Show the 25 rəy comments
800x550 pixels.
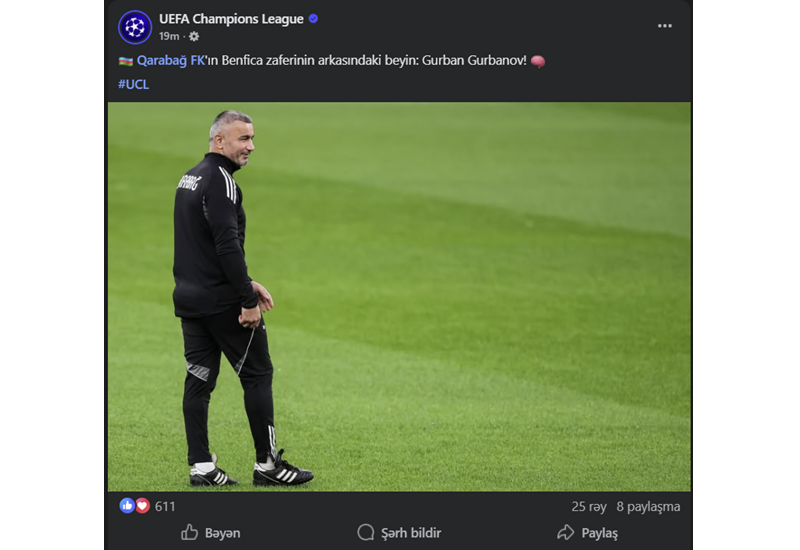[x=588, y=507]
